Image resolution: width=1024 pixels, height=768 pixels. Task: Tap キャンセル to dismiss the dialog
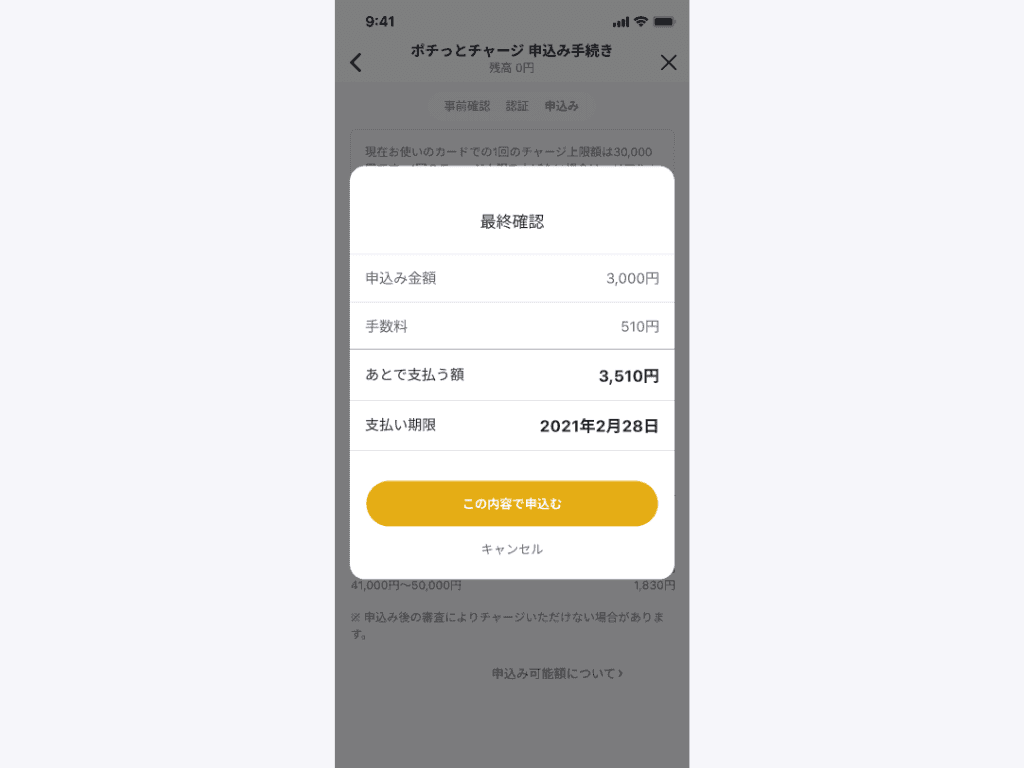(511, 549)
